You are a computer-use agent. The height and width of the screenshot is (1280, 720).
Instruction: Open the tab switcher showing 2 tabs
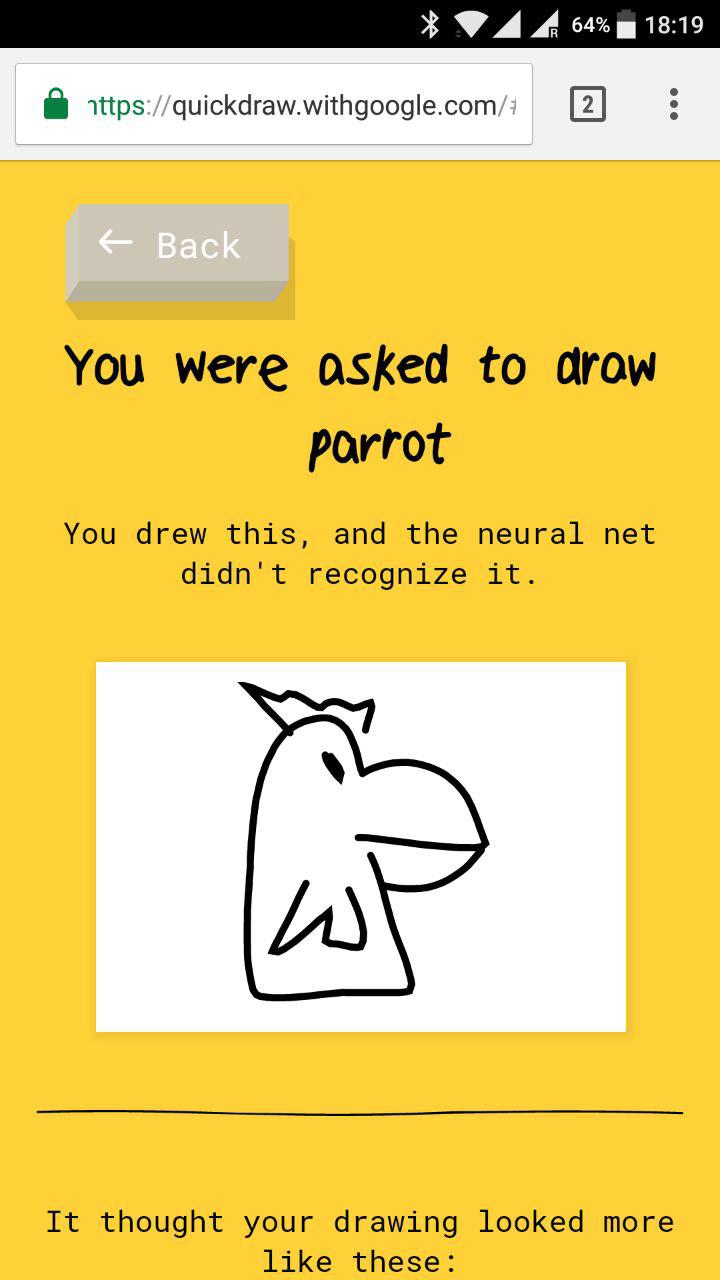pos(587,104)
